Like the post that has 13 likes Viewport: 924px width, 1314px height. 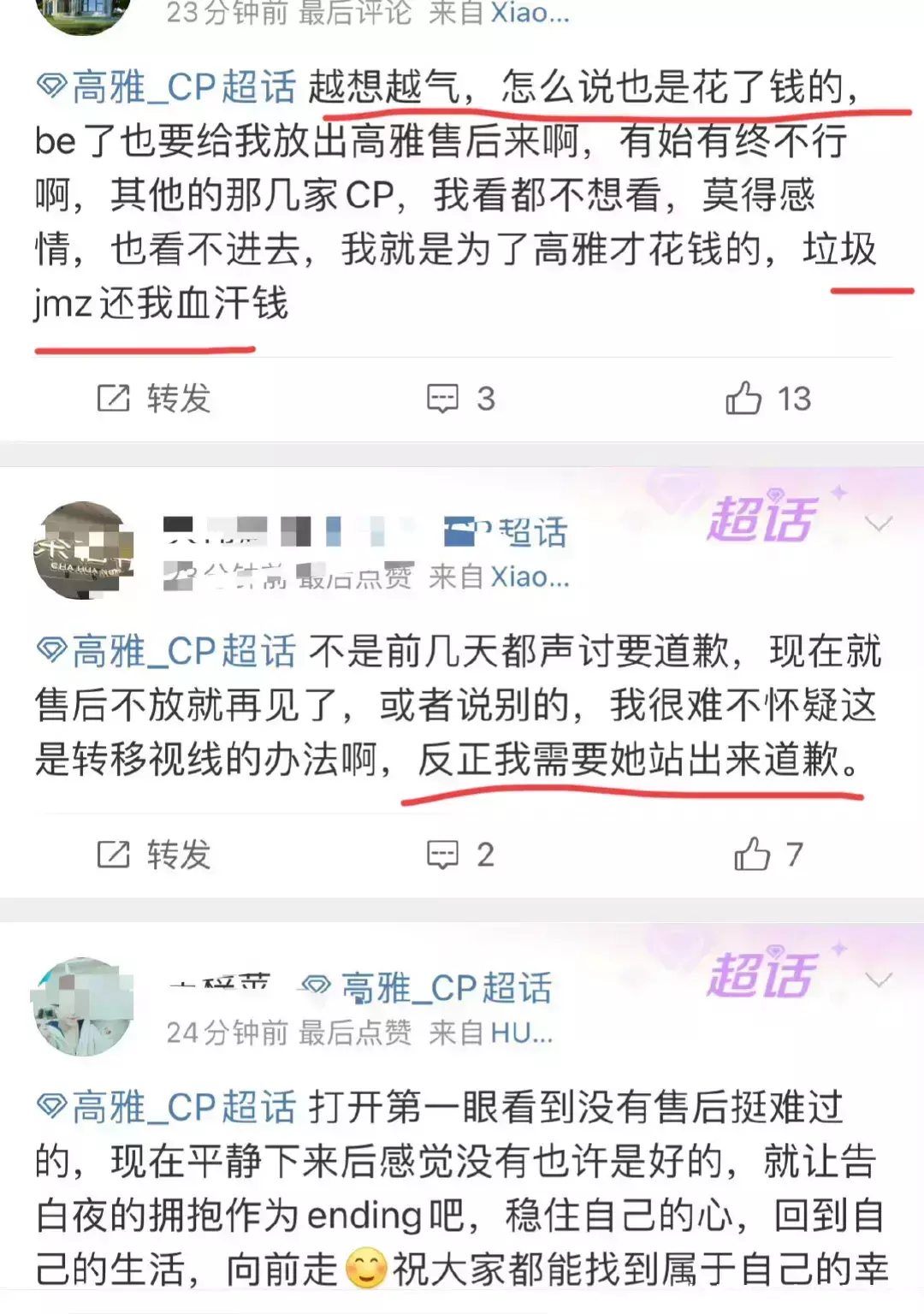(767, 399)
